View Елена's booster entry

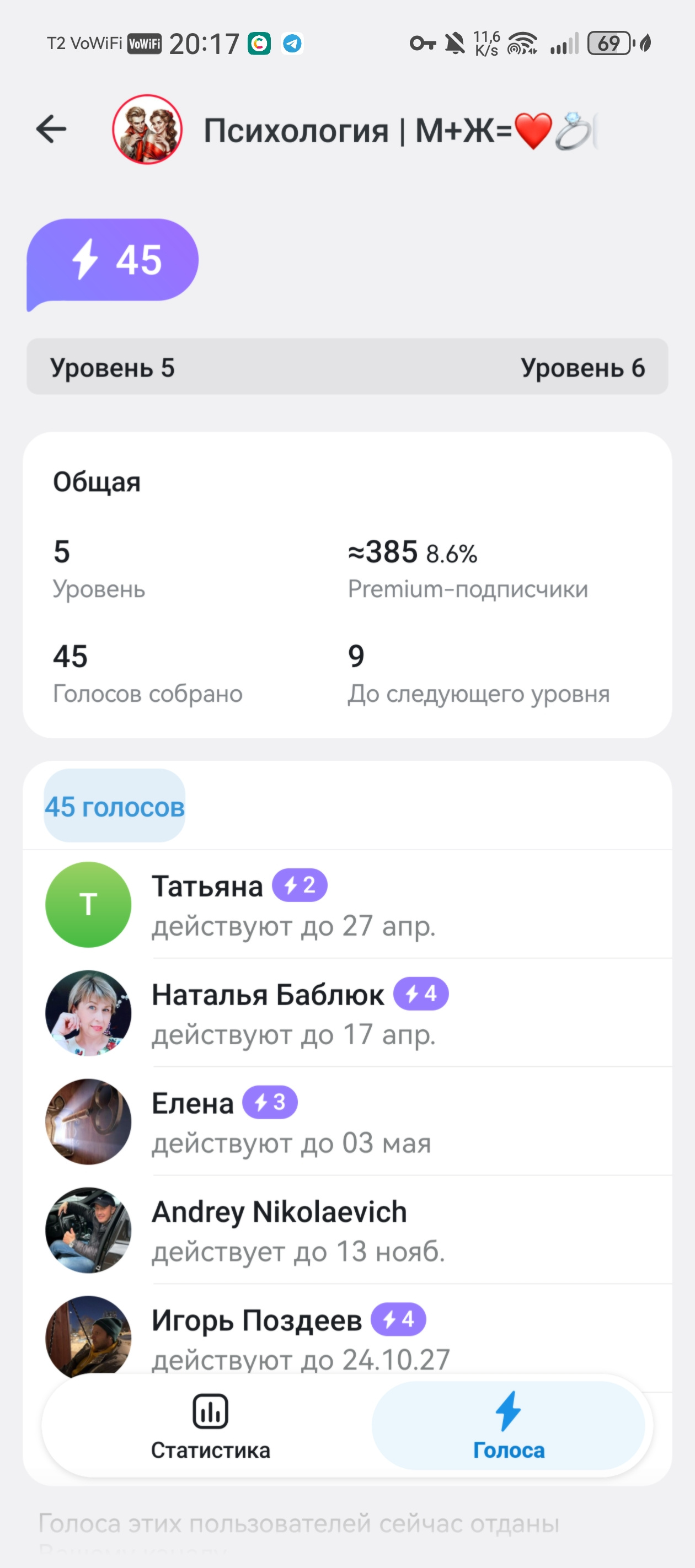(292, 1121)
